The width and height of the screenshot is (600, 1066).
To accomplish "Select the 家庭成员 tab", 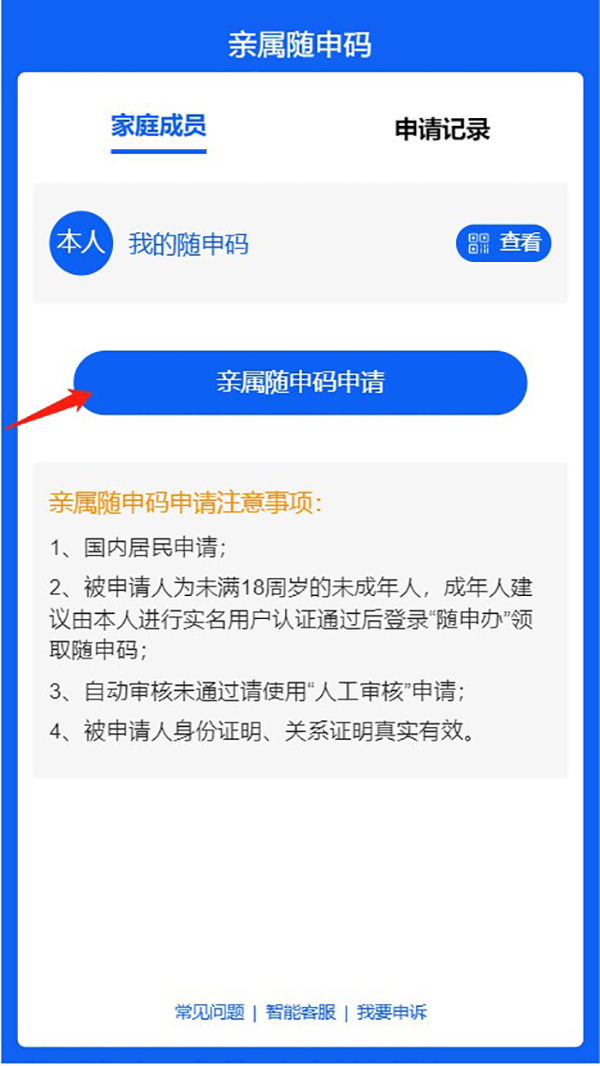I will point(158,126).
